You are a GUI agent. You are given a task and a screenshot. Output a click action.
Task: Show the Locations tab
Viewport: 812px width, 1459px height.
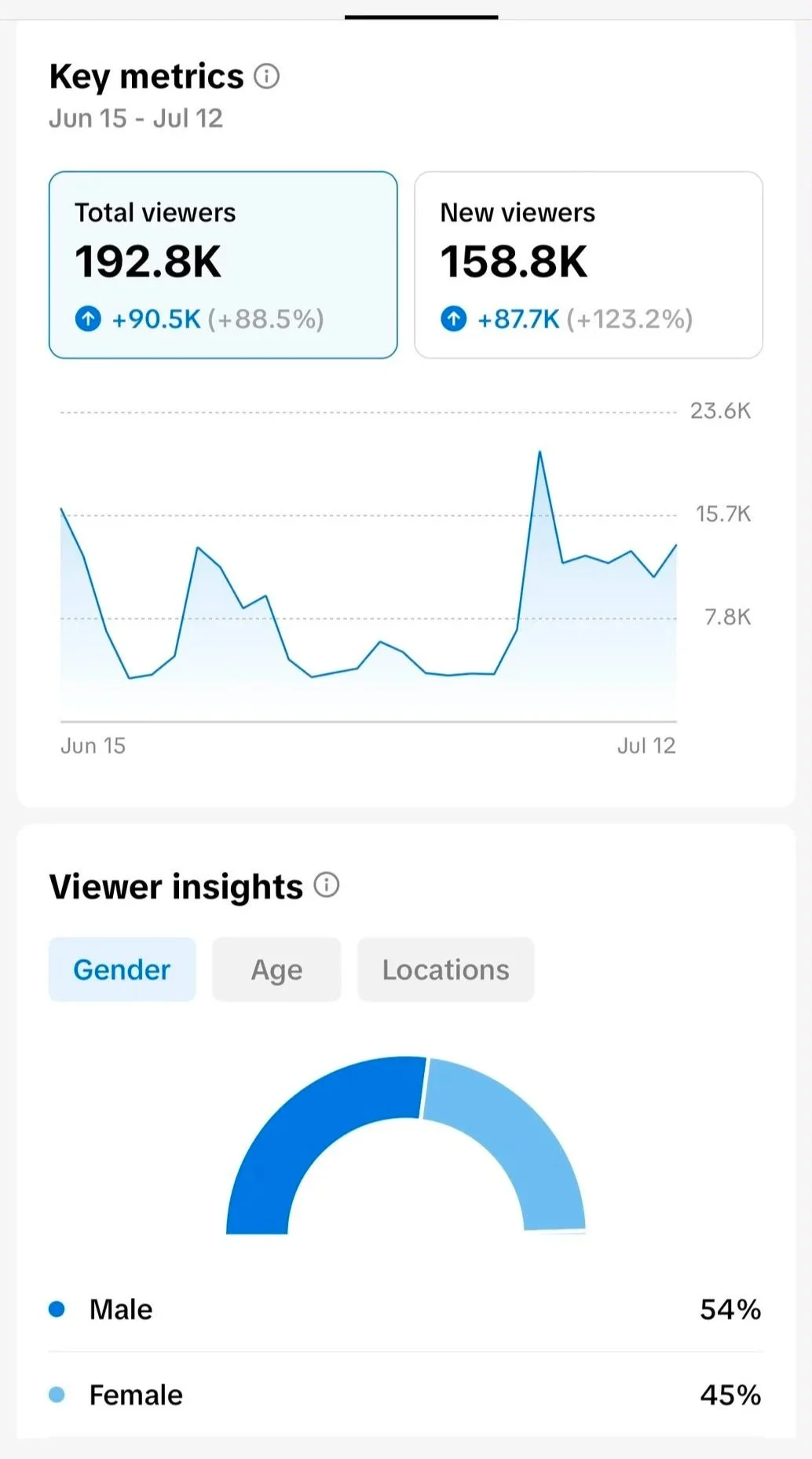445,970
